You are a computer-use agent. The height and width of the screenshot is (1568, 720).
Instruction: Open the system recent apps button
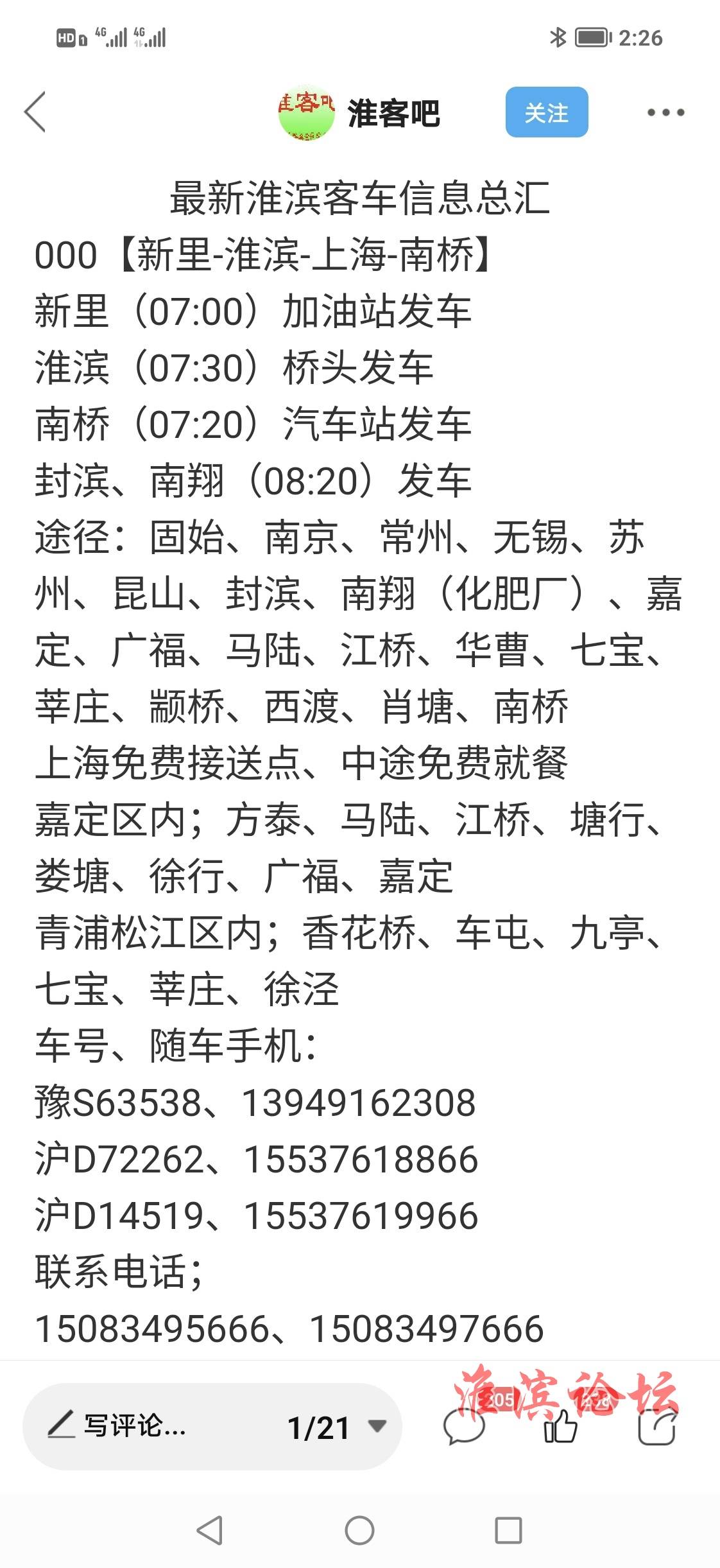click(x=508, y=1531)
